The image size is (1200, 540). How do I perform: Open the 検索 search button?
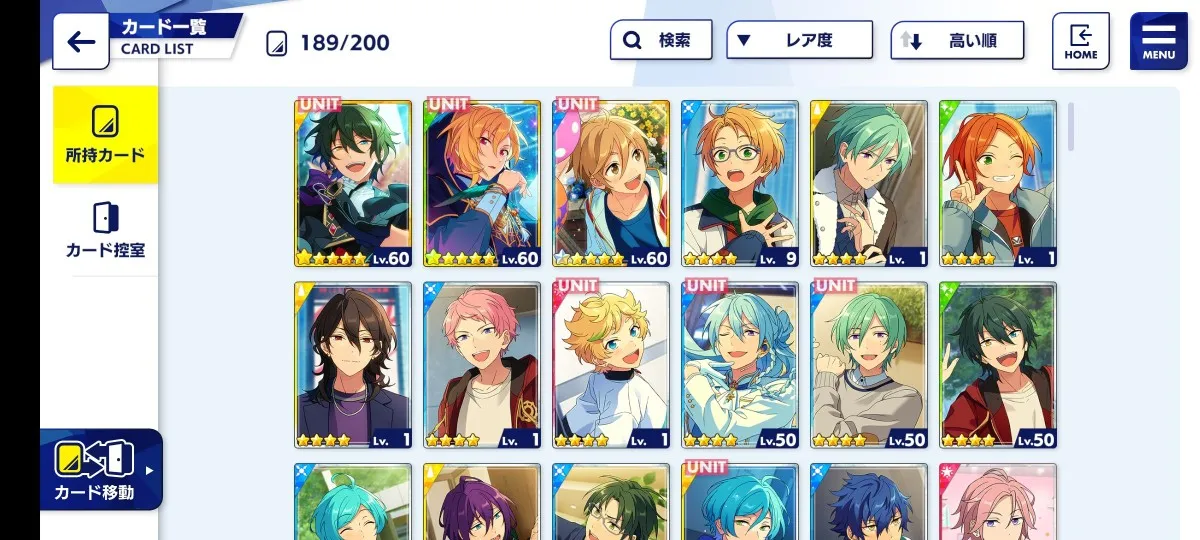[x=661, y=41]
